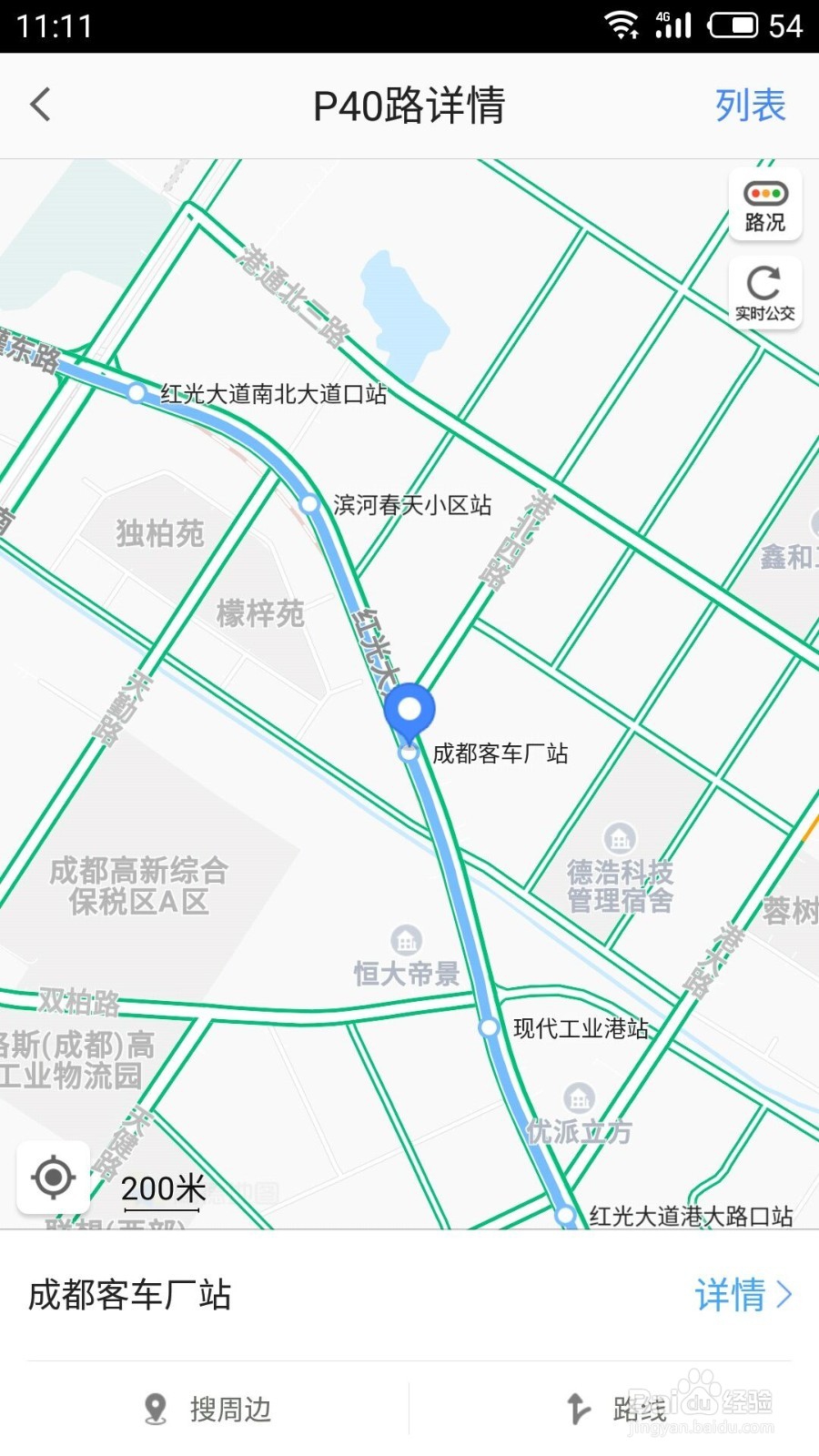Open the P40路详情 title header
819x1456 pixels.
coord(409,106)
